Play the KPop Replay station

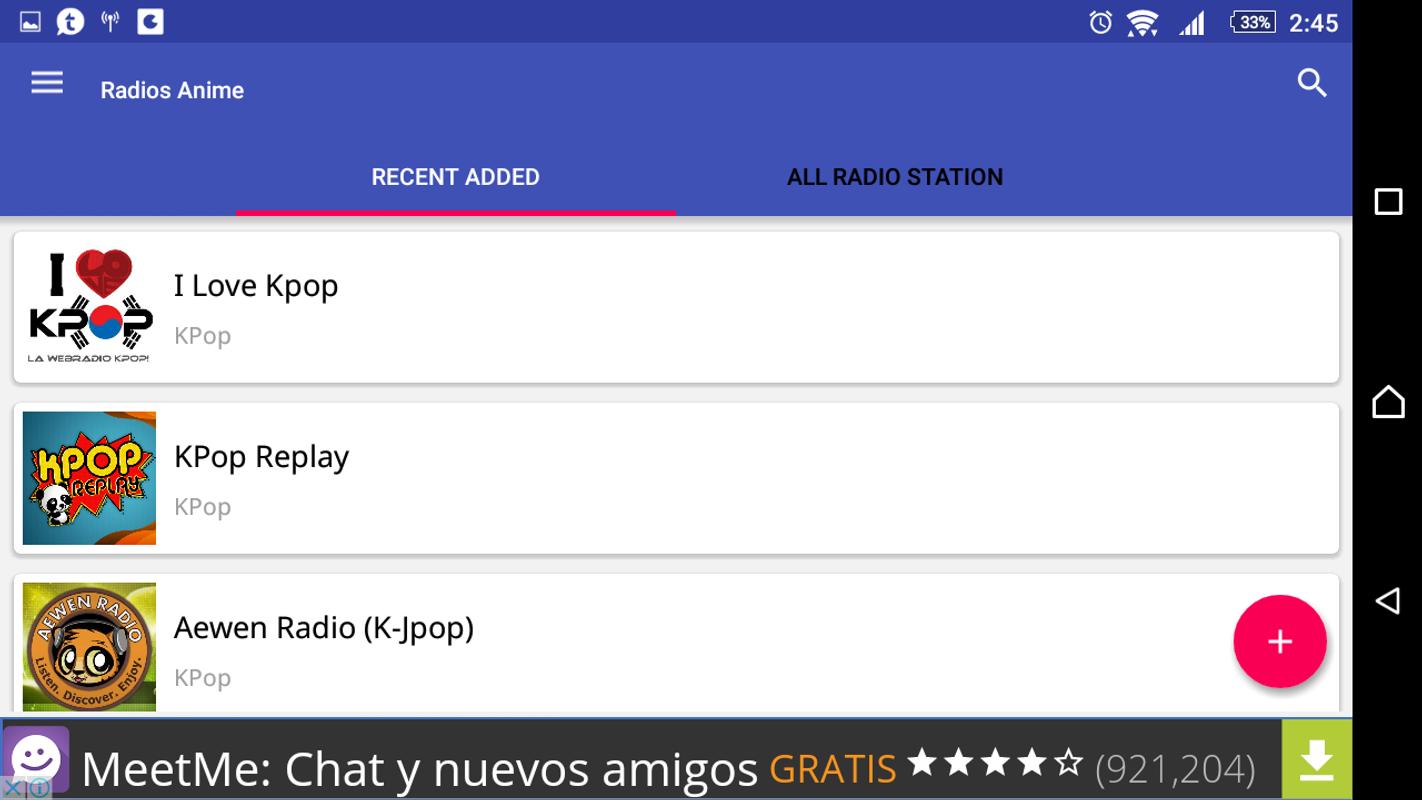(x=675, y=478)
